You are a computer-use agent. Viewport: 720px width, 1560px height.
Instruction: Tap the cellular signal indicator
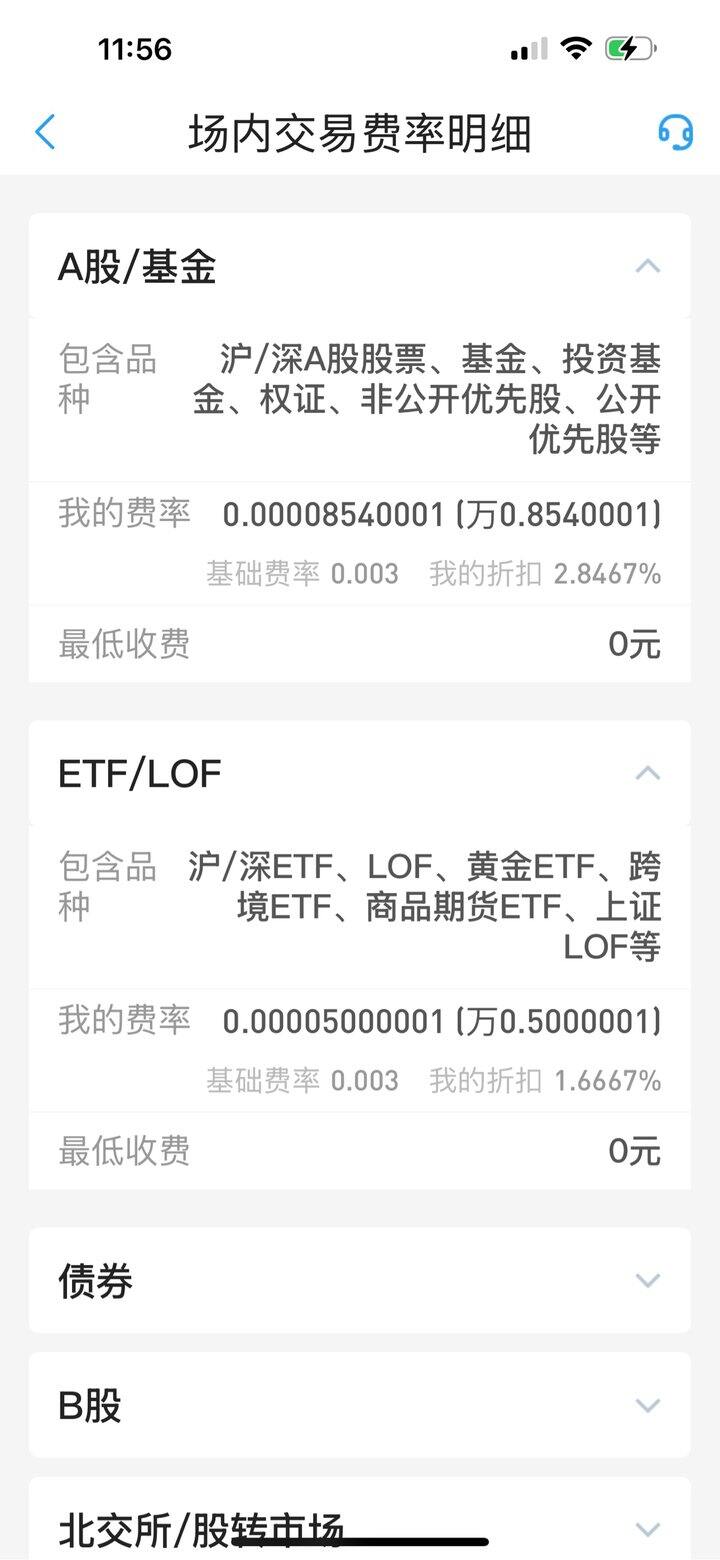click(527, 46)
